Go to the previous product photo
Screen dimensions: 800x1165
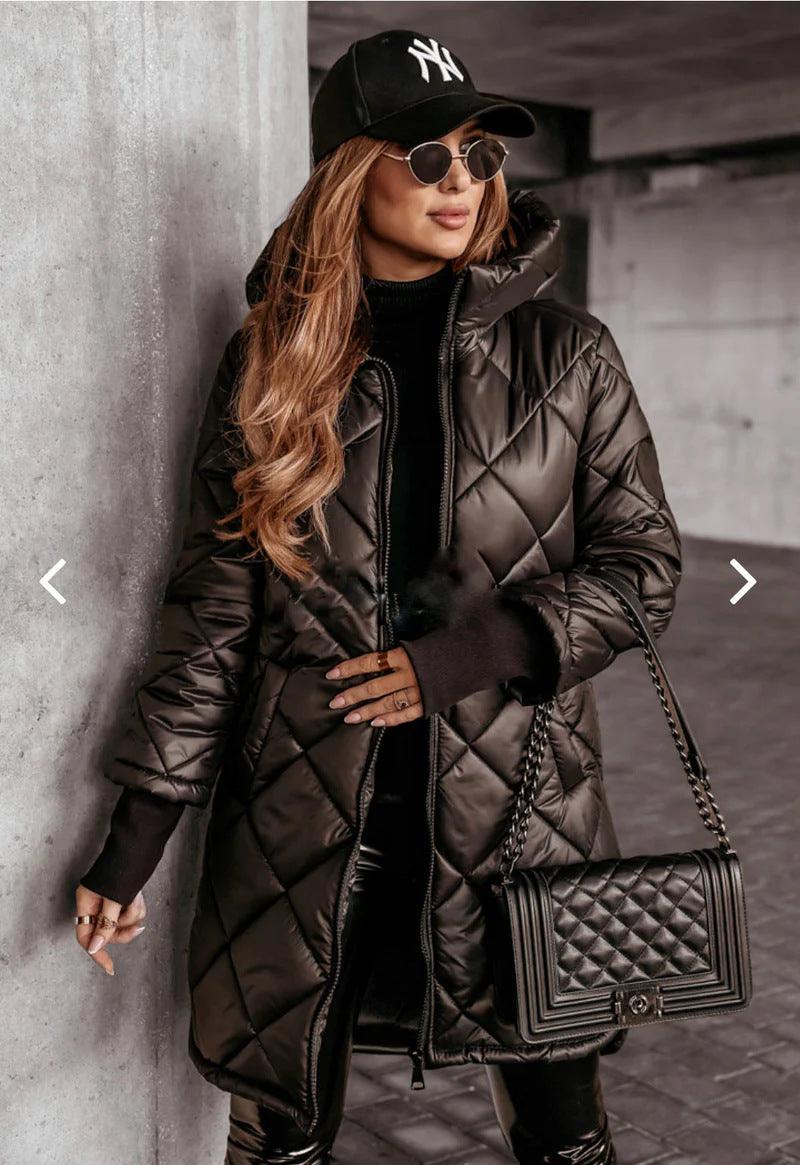pyautogui.click(x=53, y=581)
